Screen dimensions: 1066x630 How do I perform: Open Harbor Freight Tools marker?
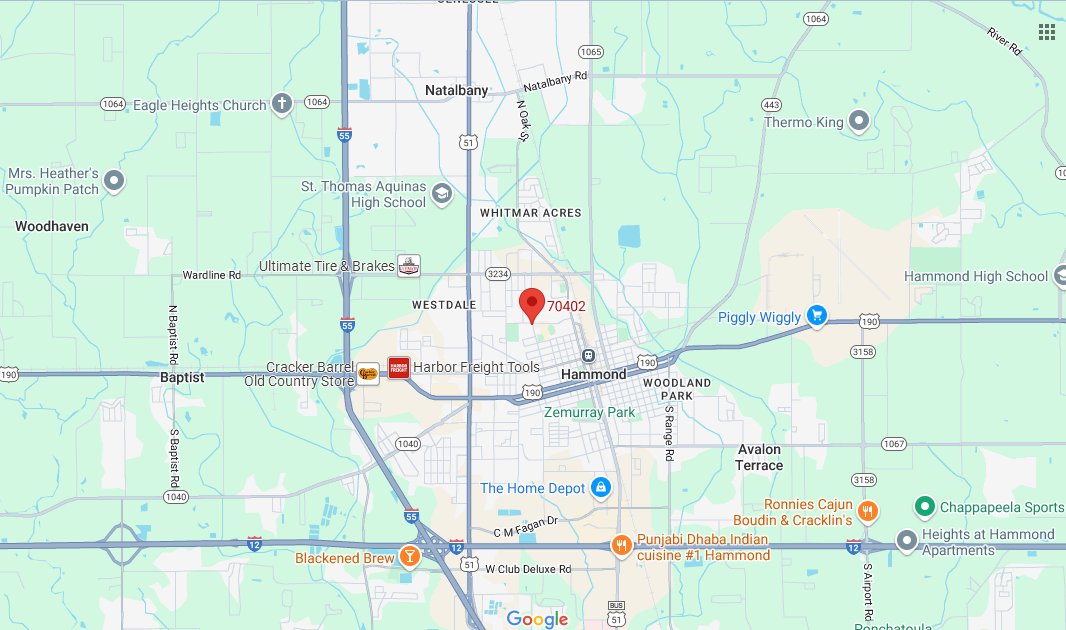[x=399, y=367]
